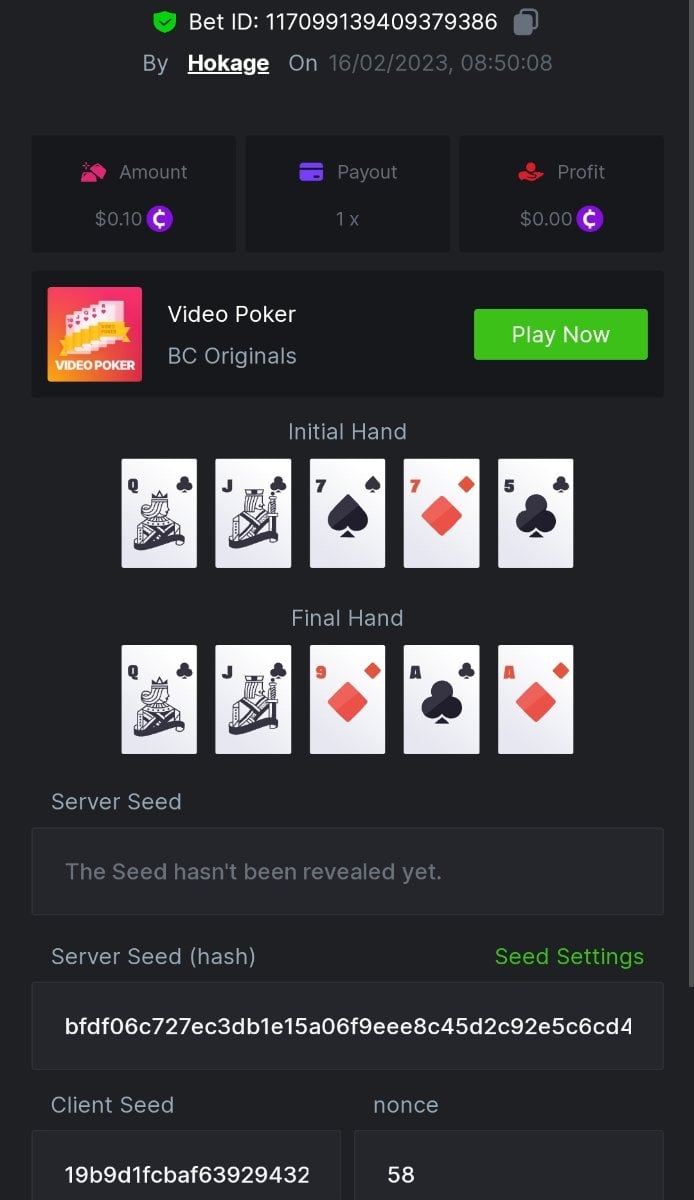Viewport: 694px width, 1200px height.
Task: Copy the Bet ID
Action: (526, 21)
